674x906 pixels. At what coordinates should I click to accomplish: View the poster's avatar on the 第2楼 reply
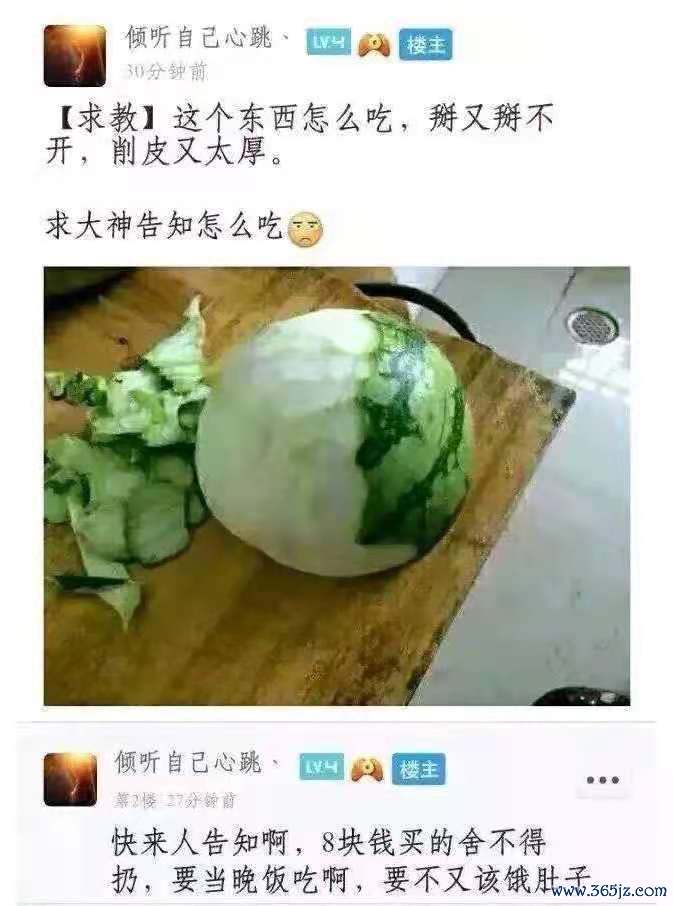(x=70, y=779)
